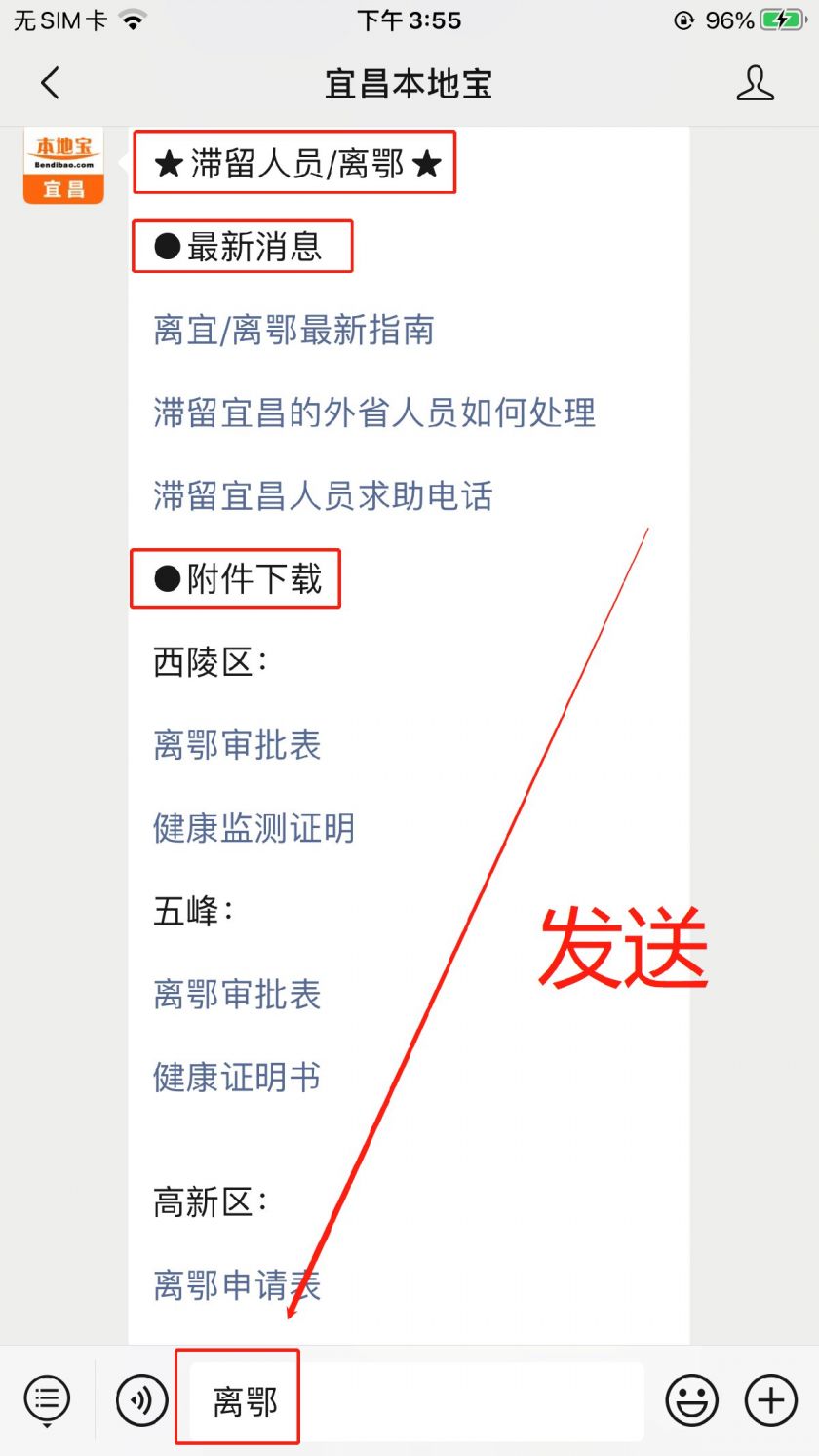The image size is (819, 1456).
Task: Open the 滞留宜昌的外省人员如何处理 link
Action: pyautogui.click(x=374, y=413)
